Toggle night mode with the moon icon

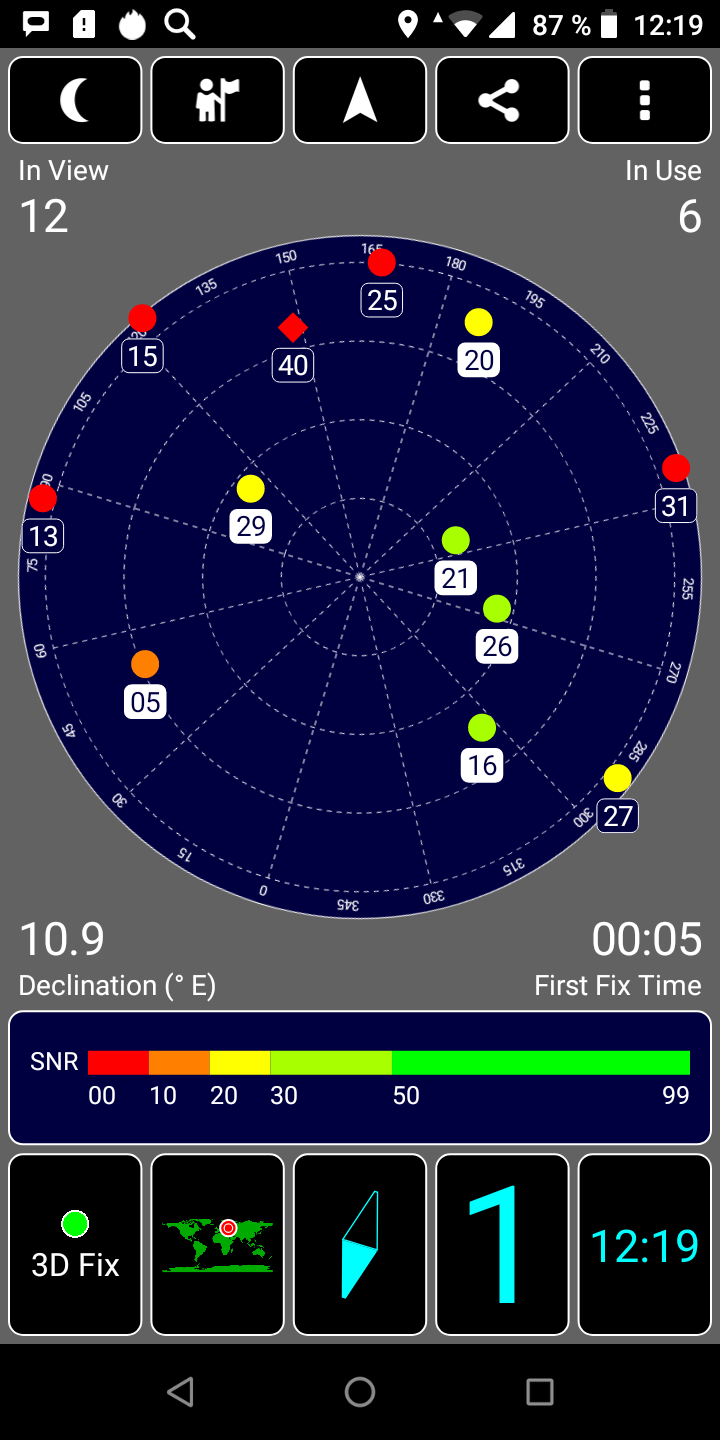(x=75, y=100)
